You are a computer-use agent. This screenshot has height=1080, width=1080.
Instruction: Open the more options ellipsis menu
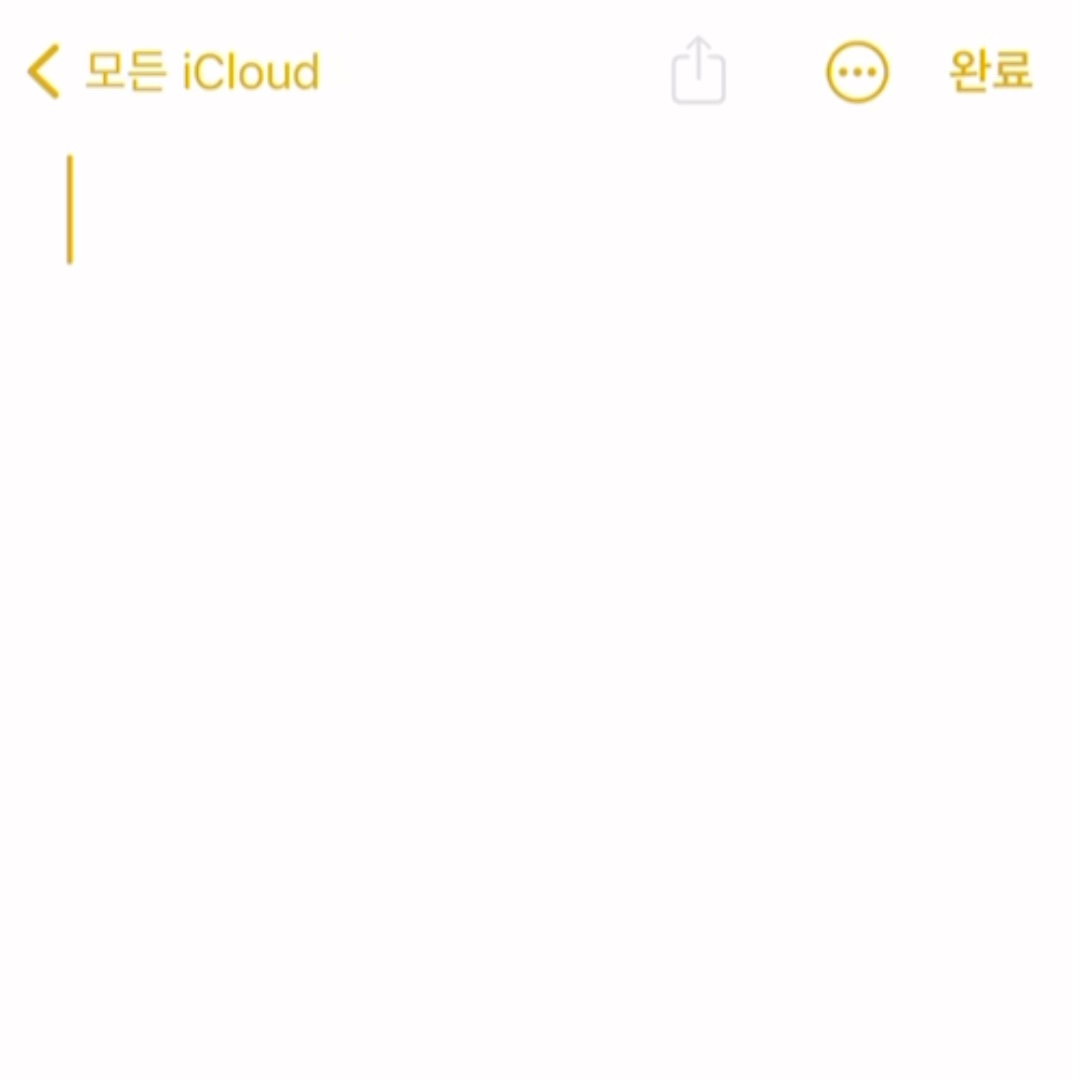point(857,72)
